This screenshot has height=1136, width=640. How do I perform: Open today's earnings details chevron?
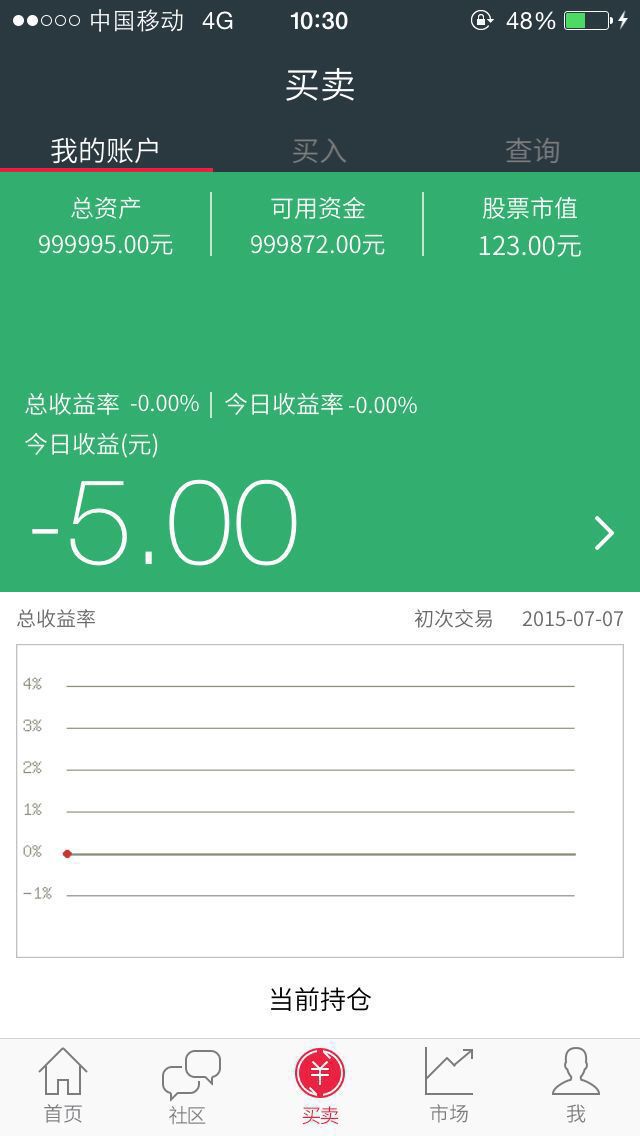[x=604, y=533]
